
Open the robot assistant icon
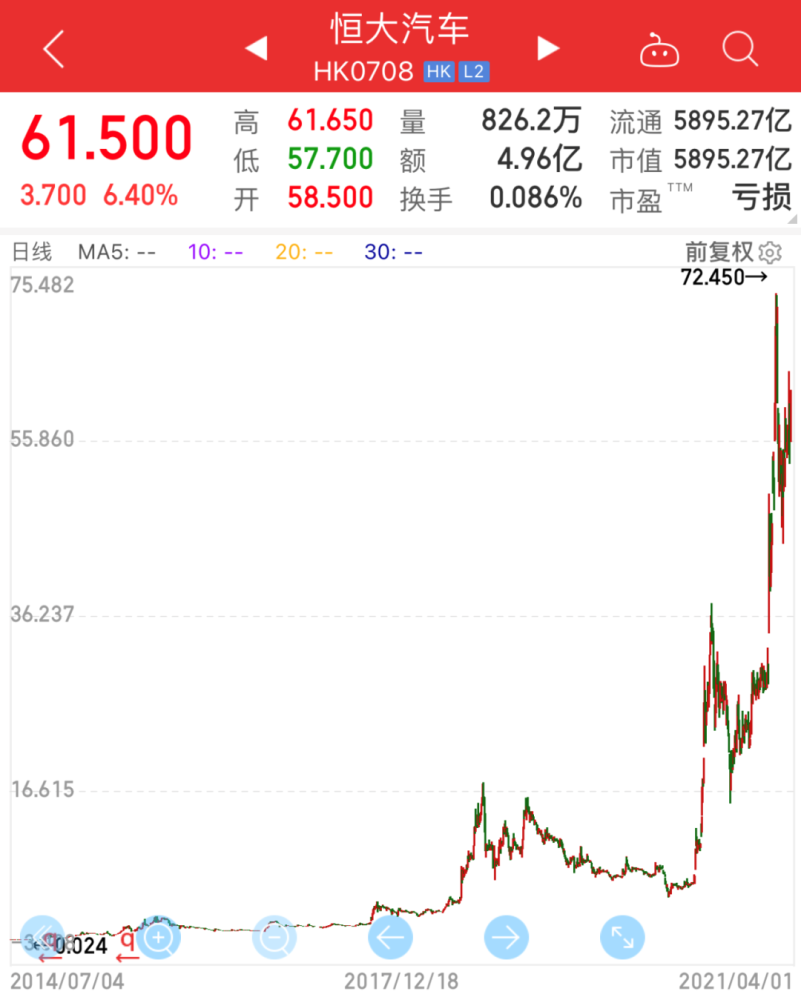659,50
